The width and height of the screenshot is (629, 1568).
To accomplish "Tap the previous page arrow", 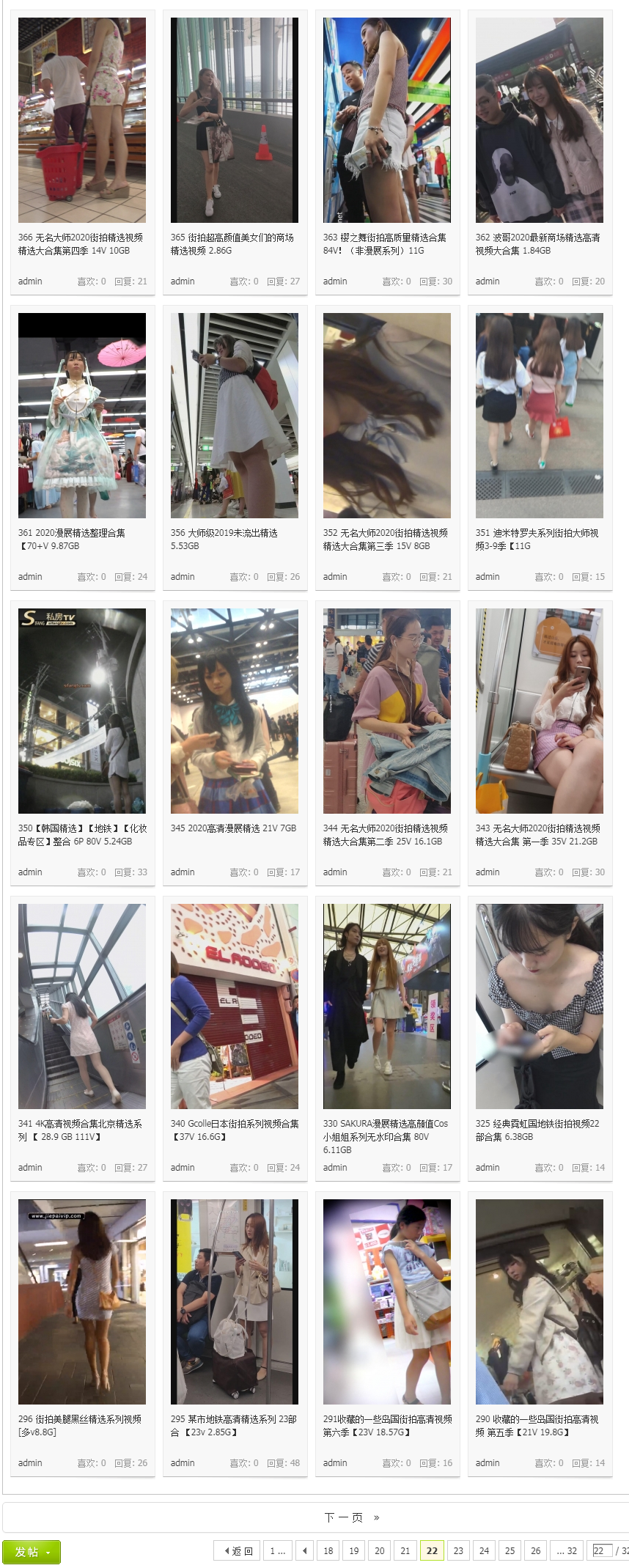I will pyautogui.click(x=305, y=1550).
